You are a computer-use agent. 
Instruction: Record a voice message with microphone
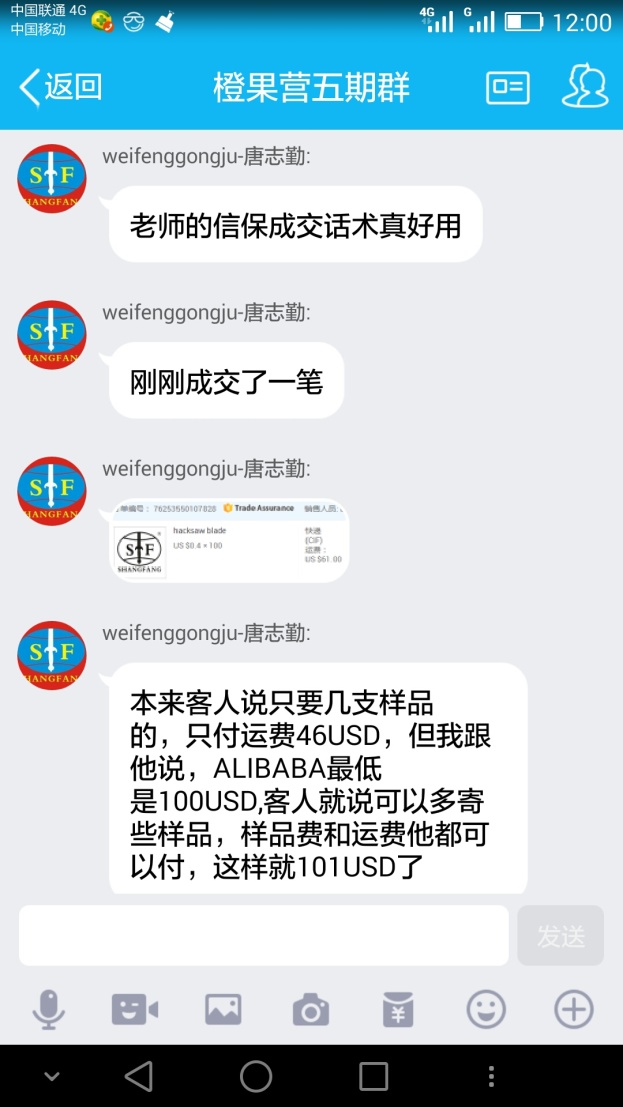pyautogui.click(x=49, y=1010)
